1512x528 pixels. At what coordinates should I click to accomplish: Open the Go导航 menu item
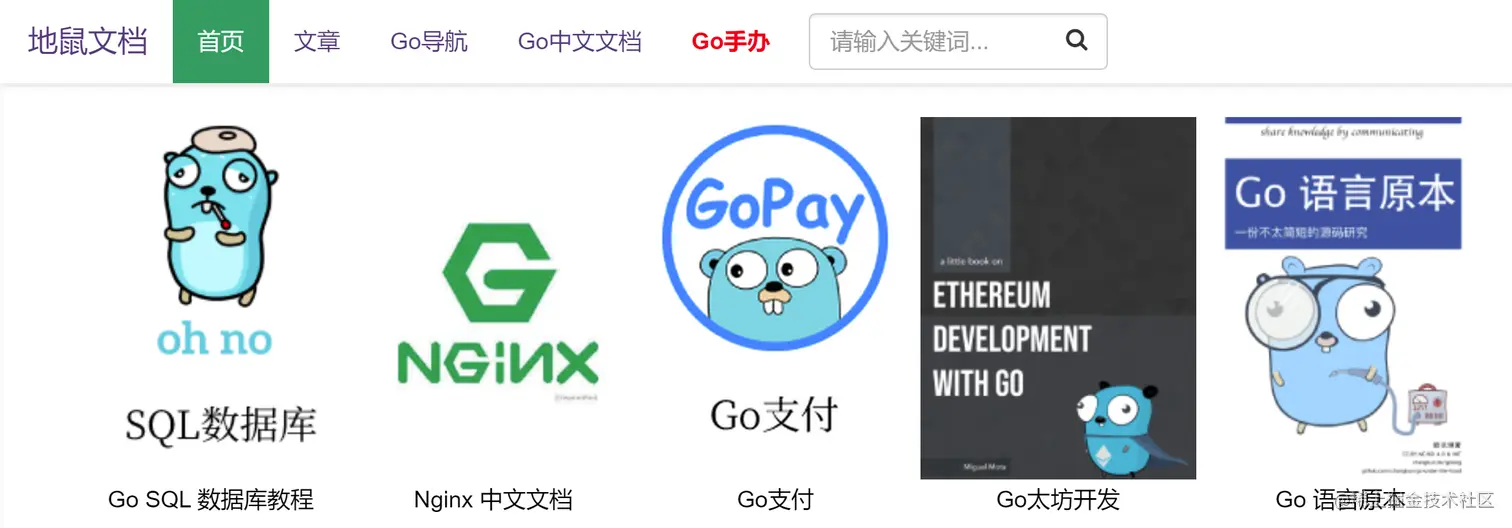(x=429, y=41)
